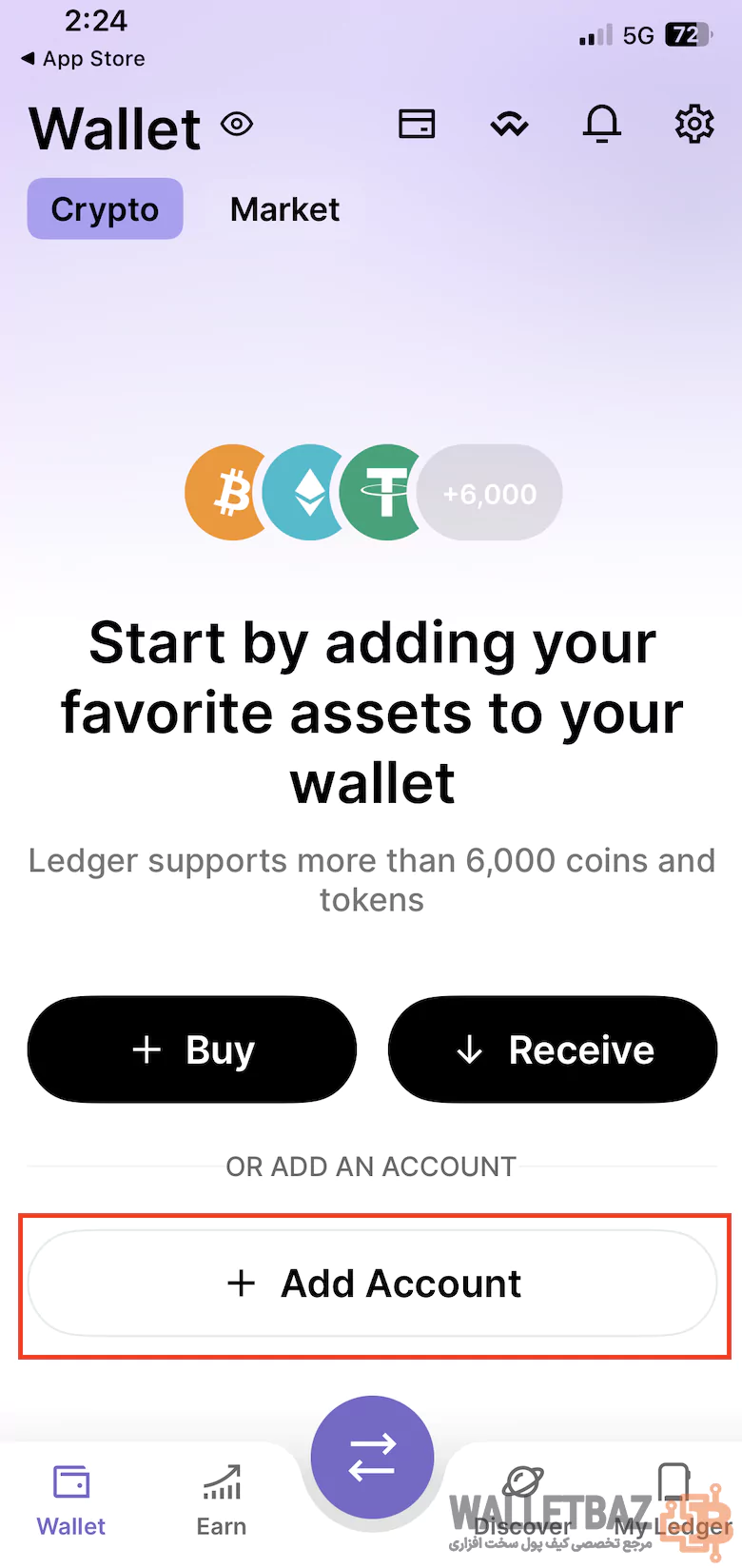Image resolution: width=742 pixels, height=1568 pixels.
Task: Open the WalletConnect icon
Action: pos(510,125)
